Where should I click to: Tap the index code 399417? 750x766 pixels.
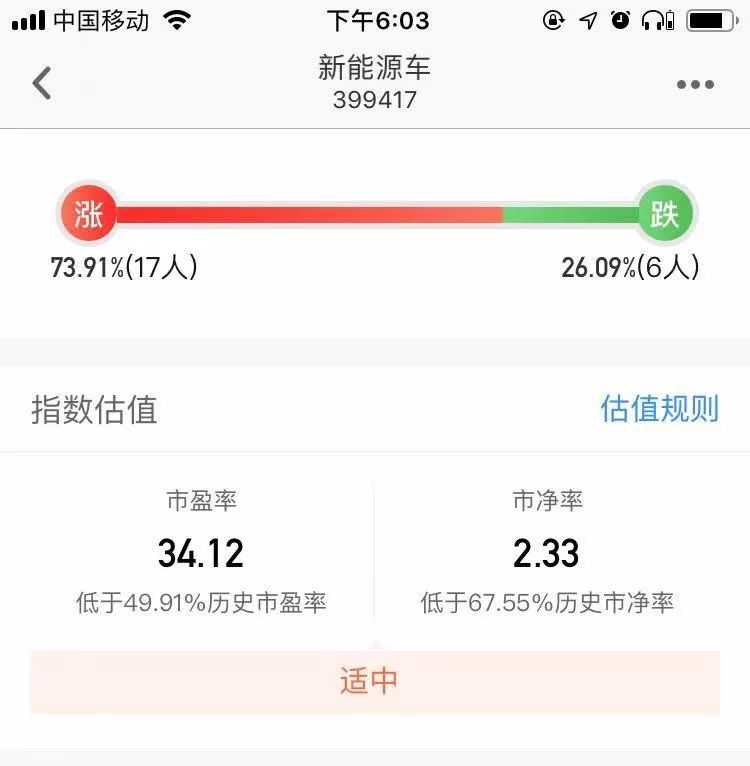coord(375,100)
